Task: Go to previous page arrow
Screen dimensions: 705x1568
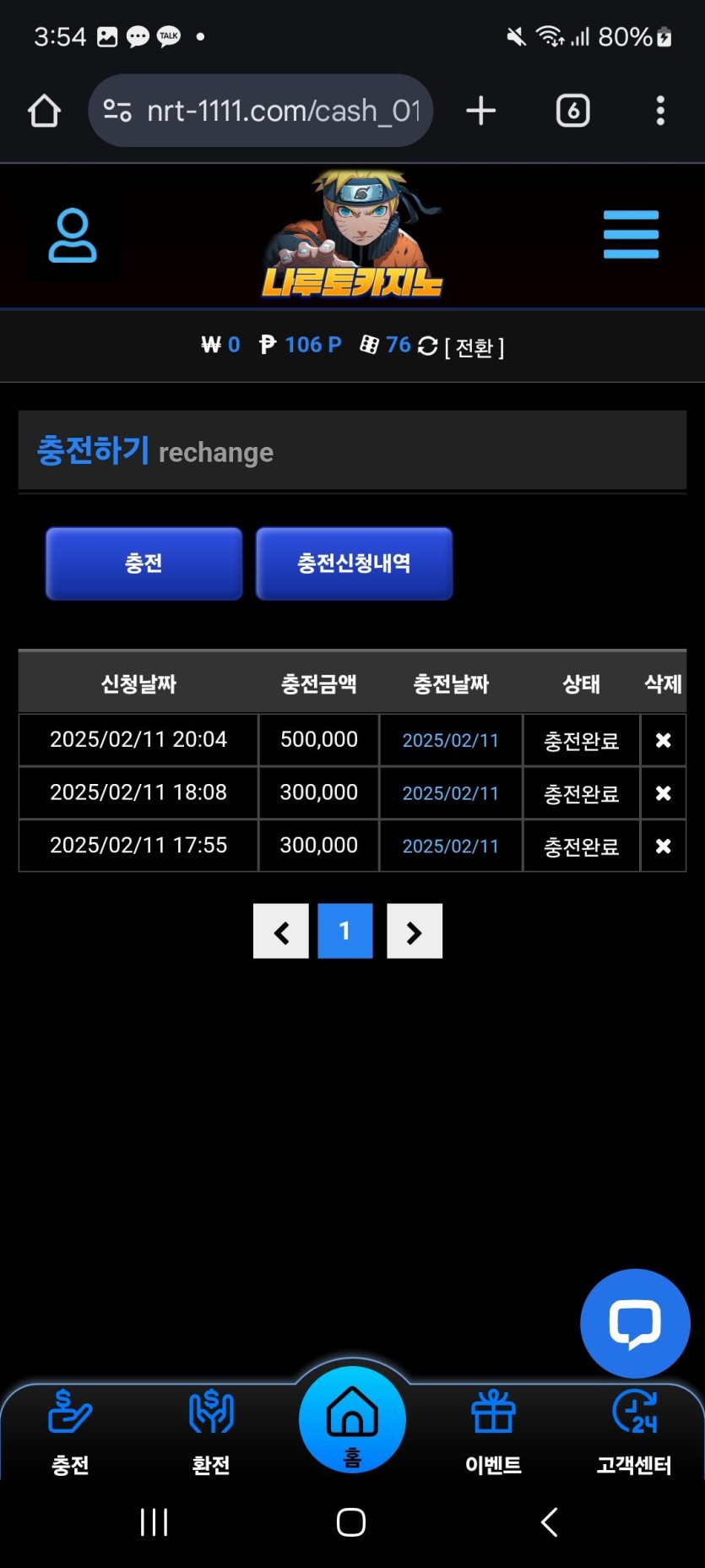Action: tap(281, 931)
